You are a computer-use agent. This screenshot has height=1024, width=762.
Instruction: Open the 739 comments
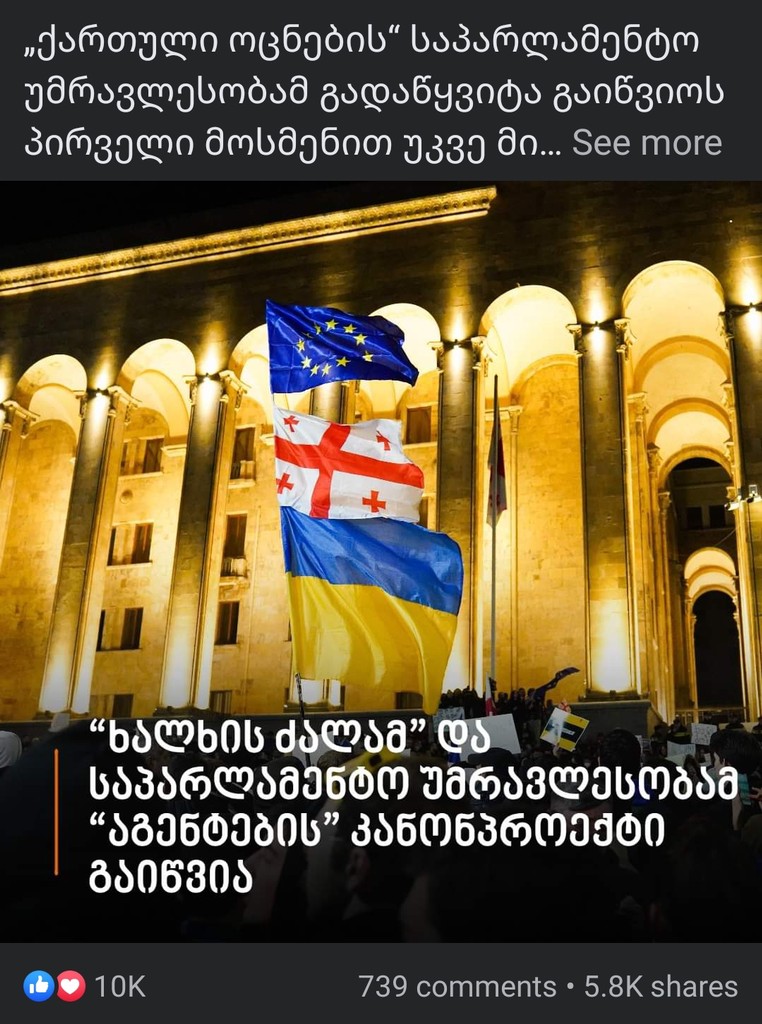pyautogui.click(x=456, y=987)
